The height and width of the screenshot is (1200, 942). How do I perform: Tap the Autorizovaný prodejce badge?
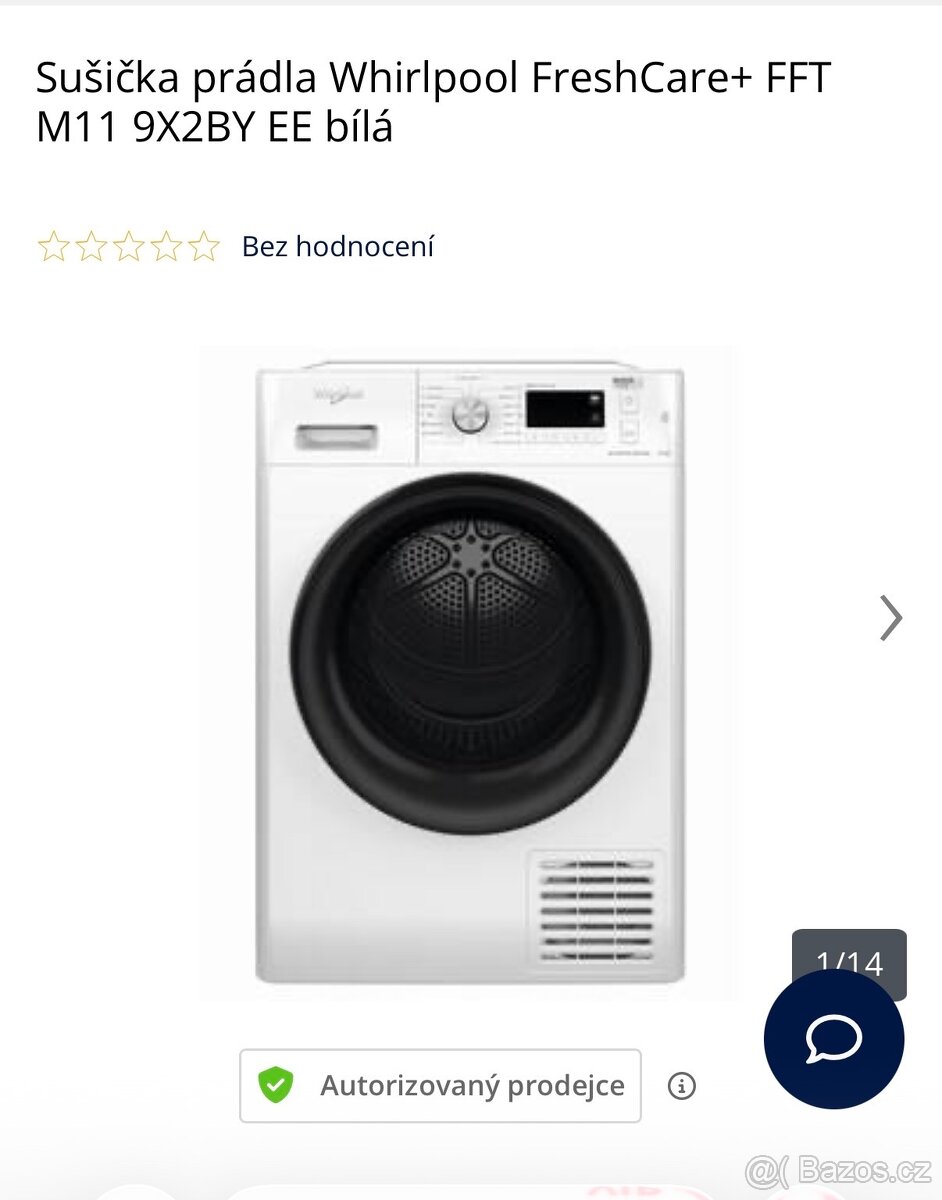440,1086
